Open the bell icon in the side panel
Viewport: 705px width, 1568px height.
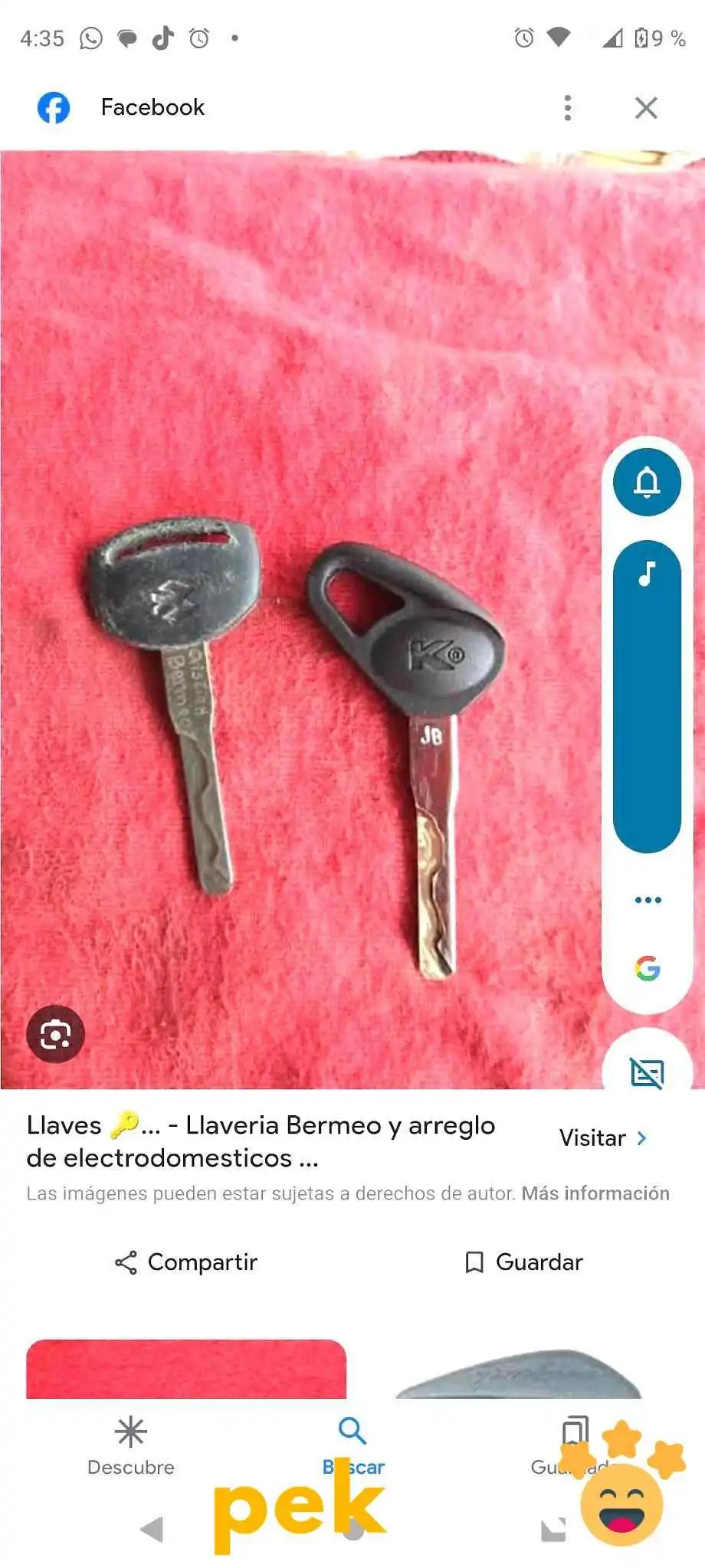(647, 483)
